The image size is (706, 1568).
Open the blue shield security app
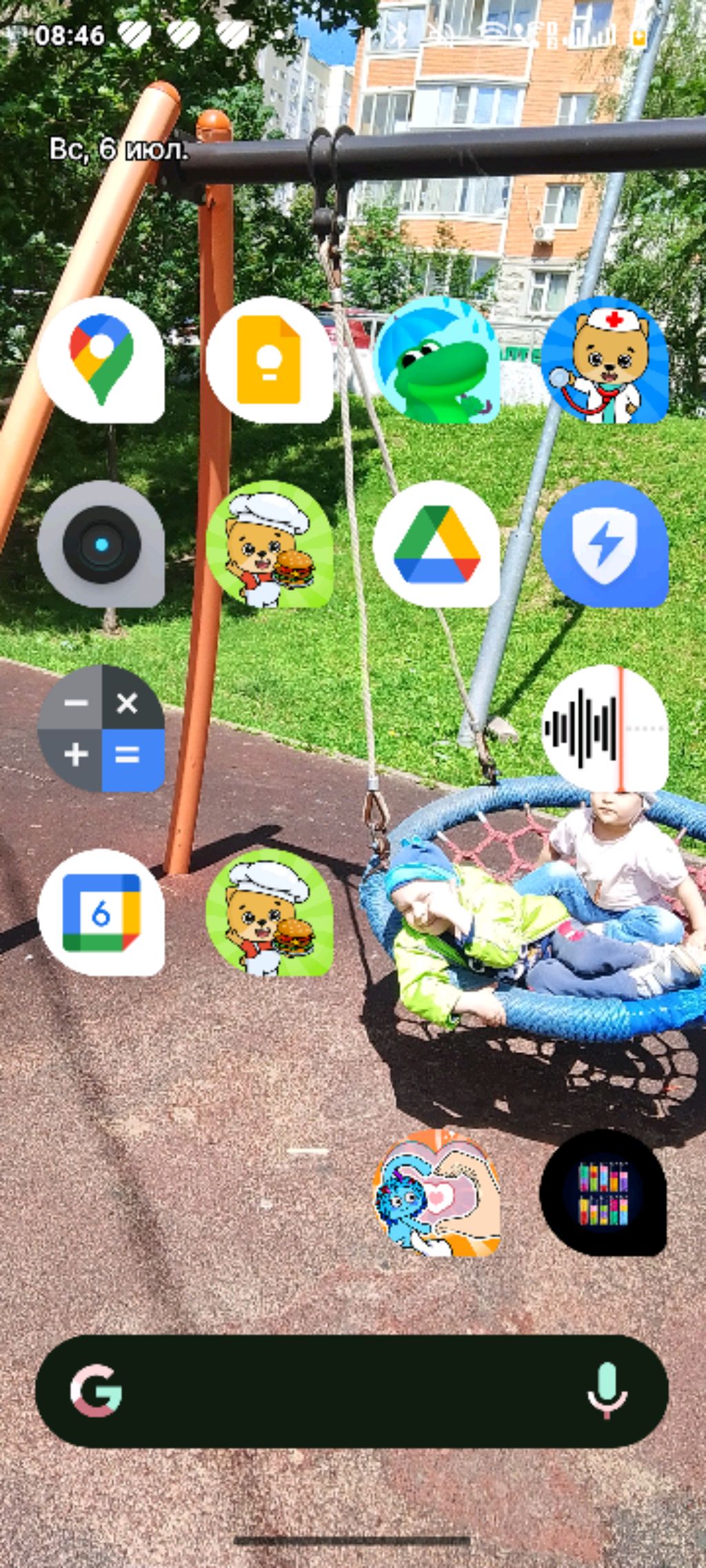coord(605,544)
